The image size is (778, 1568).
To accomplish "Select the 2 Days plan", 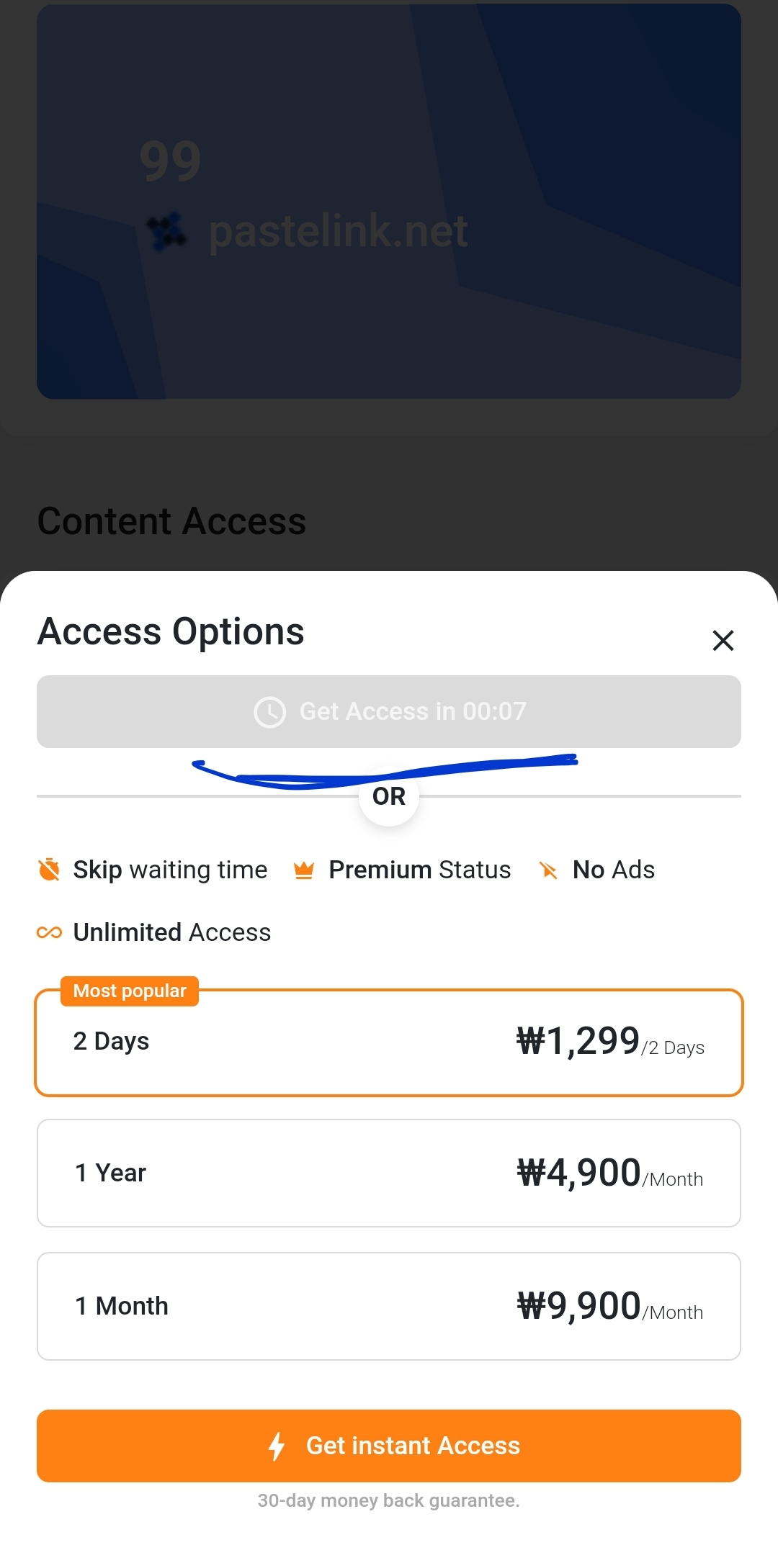I will (389, 1042).
